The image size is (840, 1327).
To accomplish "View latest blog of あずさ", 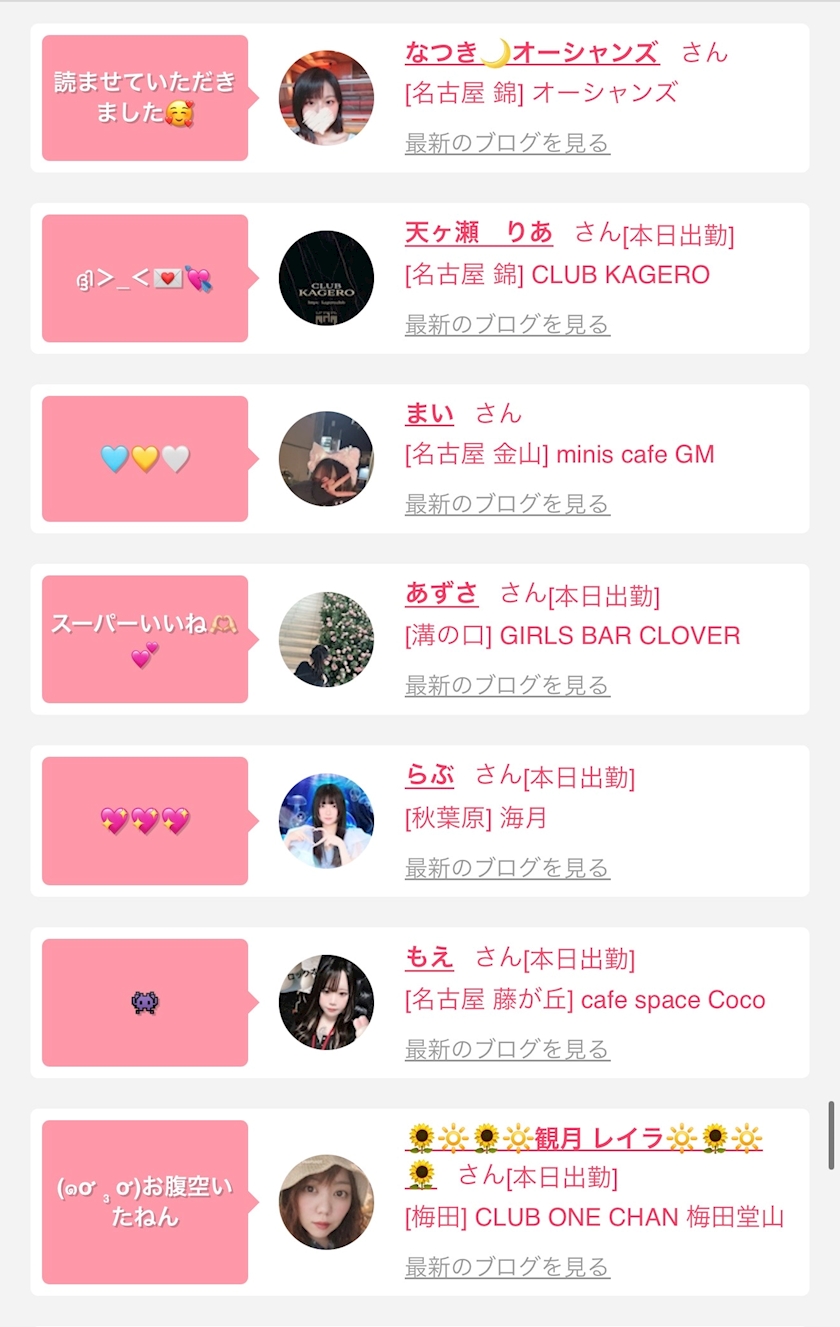I will pyautogui.click(x=507, y=685).
